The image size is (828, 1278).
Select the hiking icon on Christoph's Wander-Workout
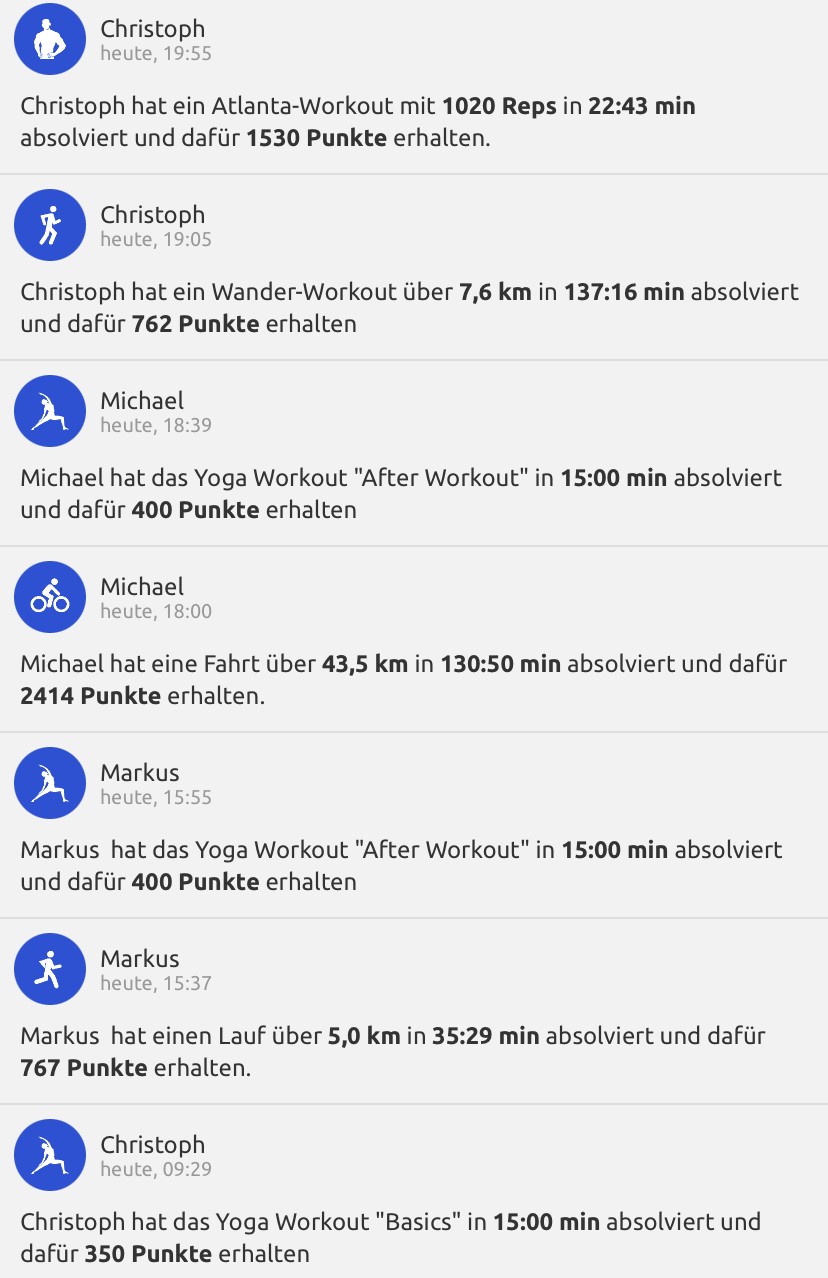tap(49, 225)
